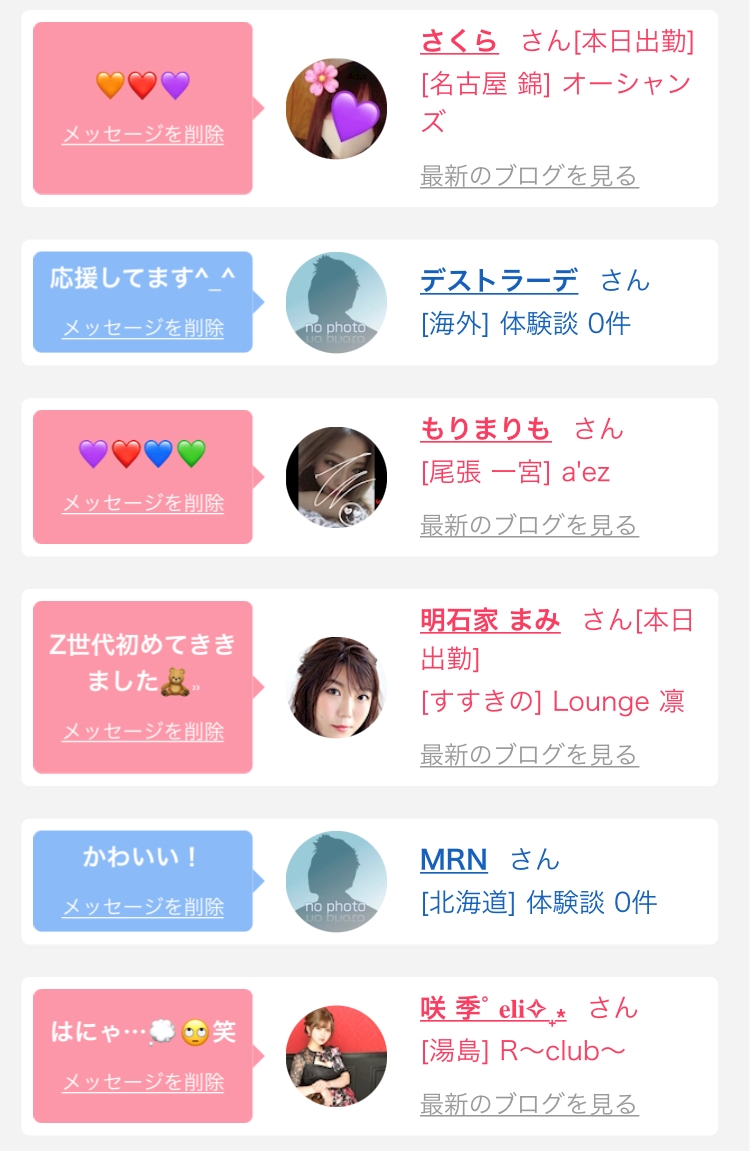Delete the かわいい！ message
Screen dimensions: 750x1151
[x=143, y=907]
